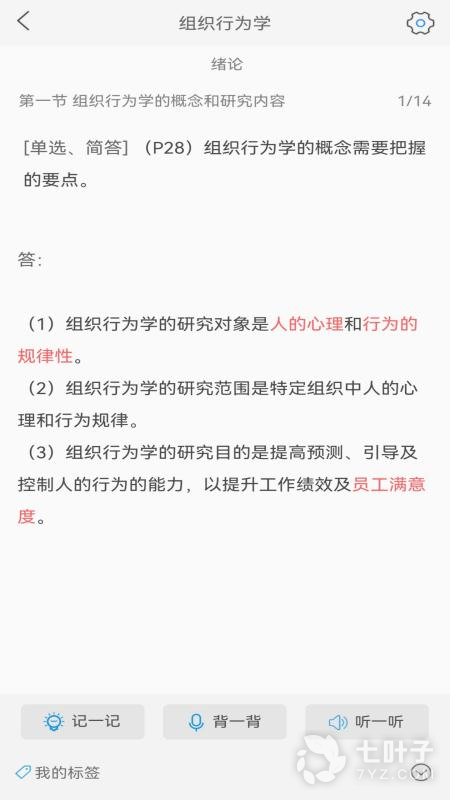
Task: Listen to the answer via 听一听
Action: tap(367, 721)
